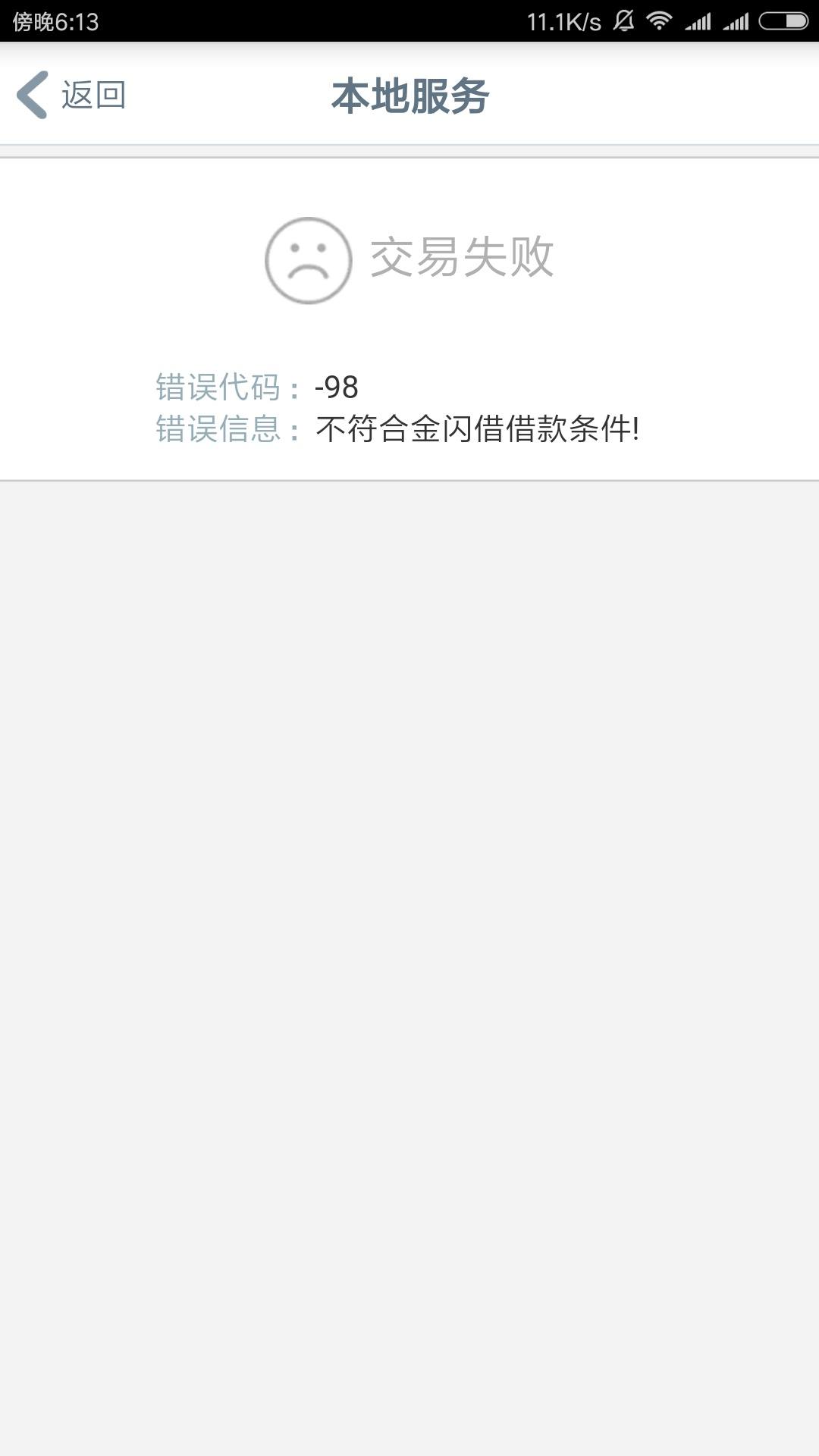Click the battery indicator icon

(x=782, y=20)
